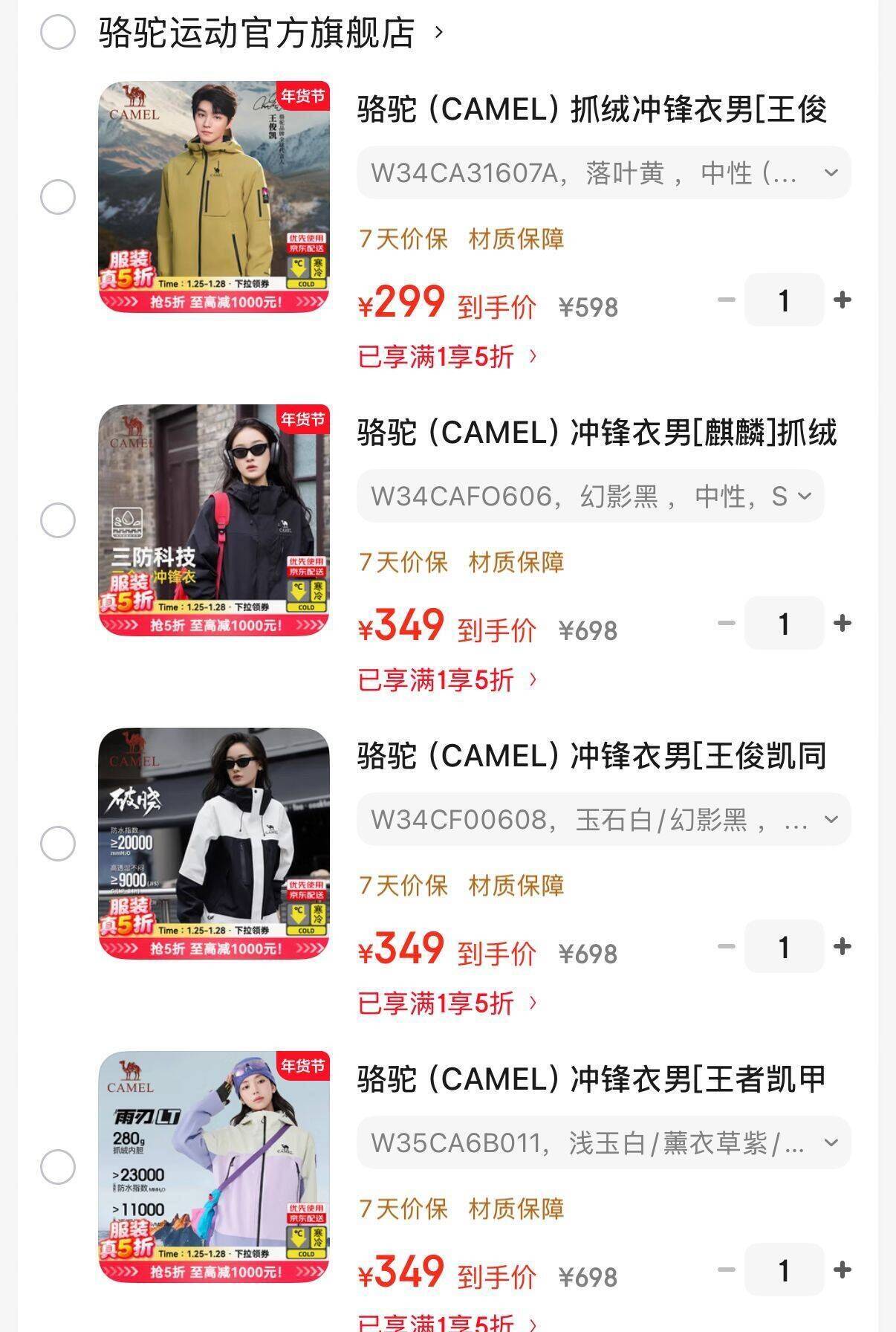The image size is (896, 1332).
Task: Open the 破晓 white-black jacket image
Action: tap(214, 844)
